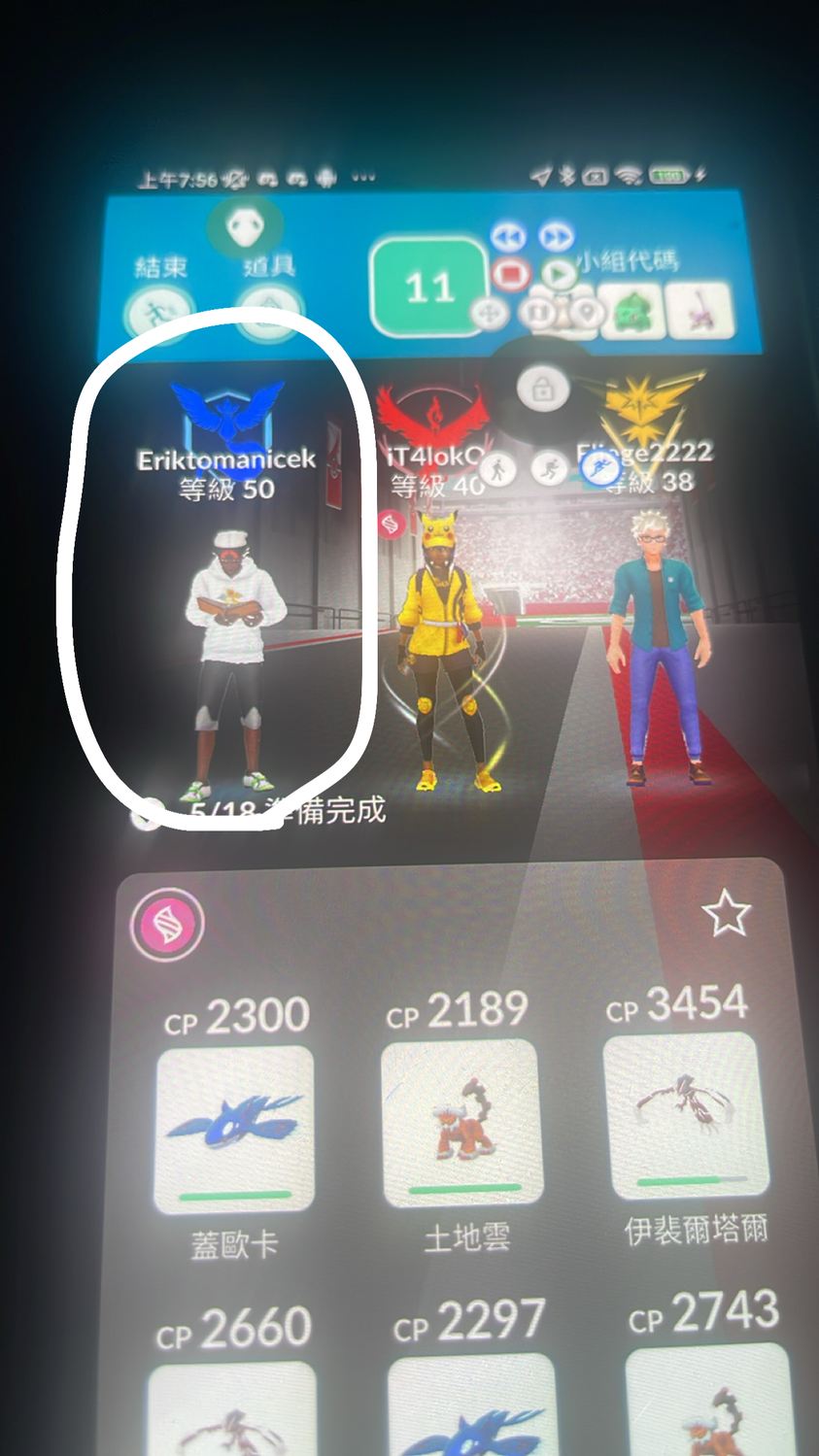Tap the fast-forward overlay control
819x1456 pixels.
[555, 236]
